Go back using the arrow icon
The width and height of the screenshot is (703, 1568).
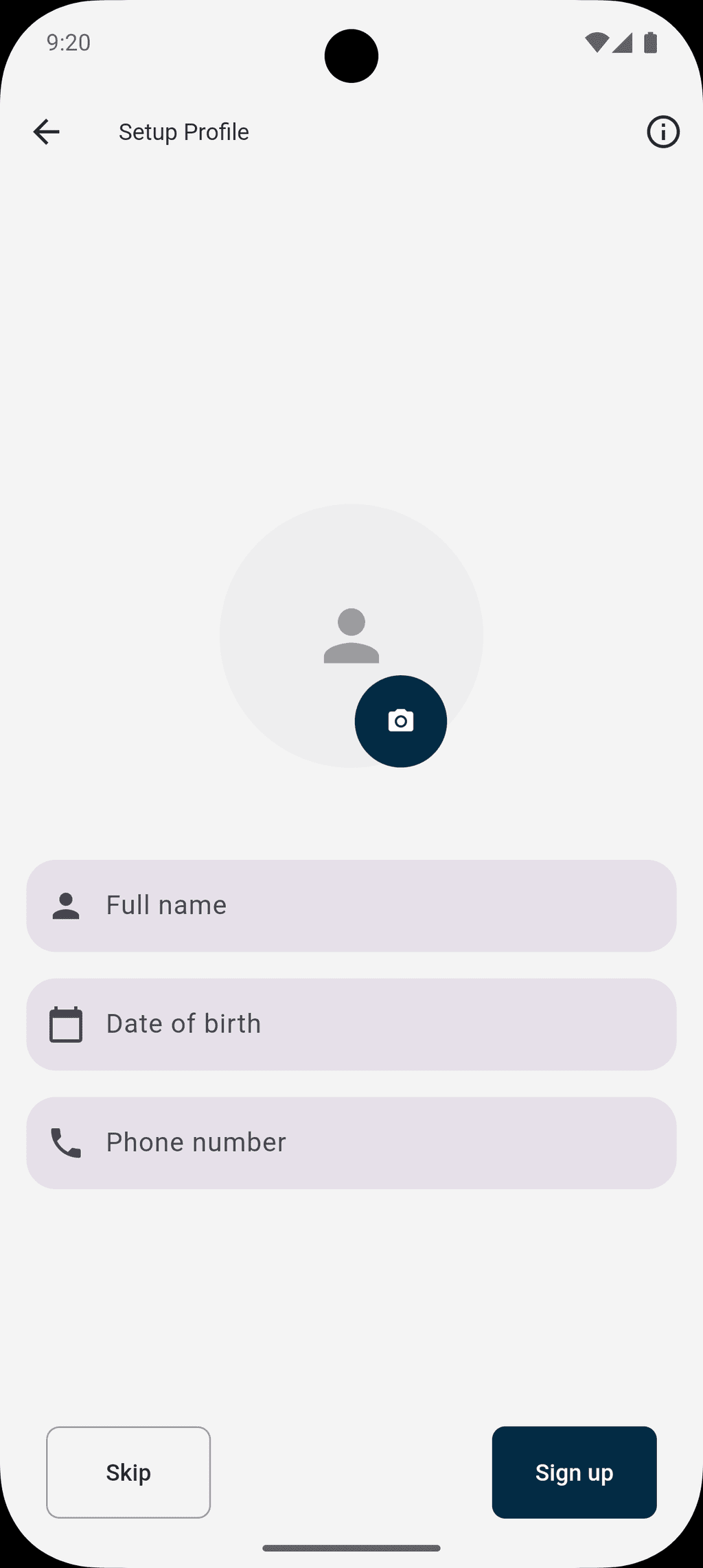tap(47, 132)
